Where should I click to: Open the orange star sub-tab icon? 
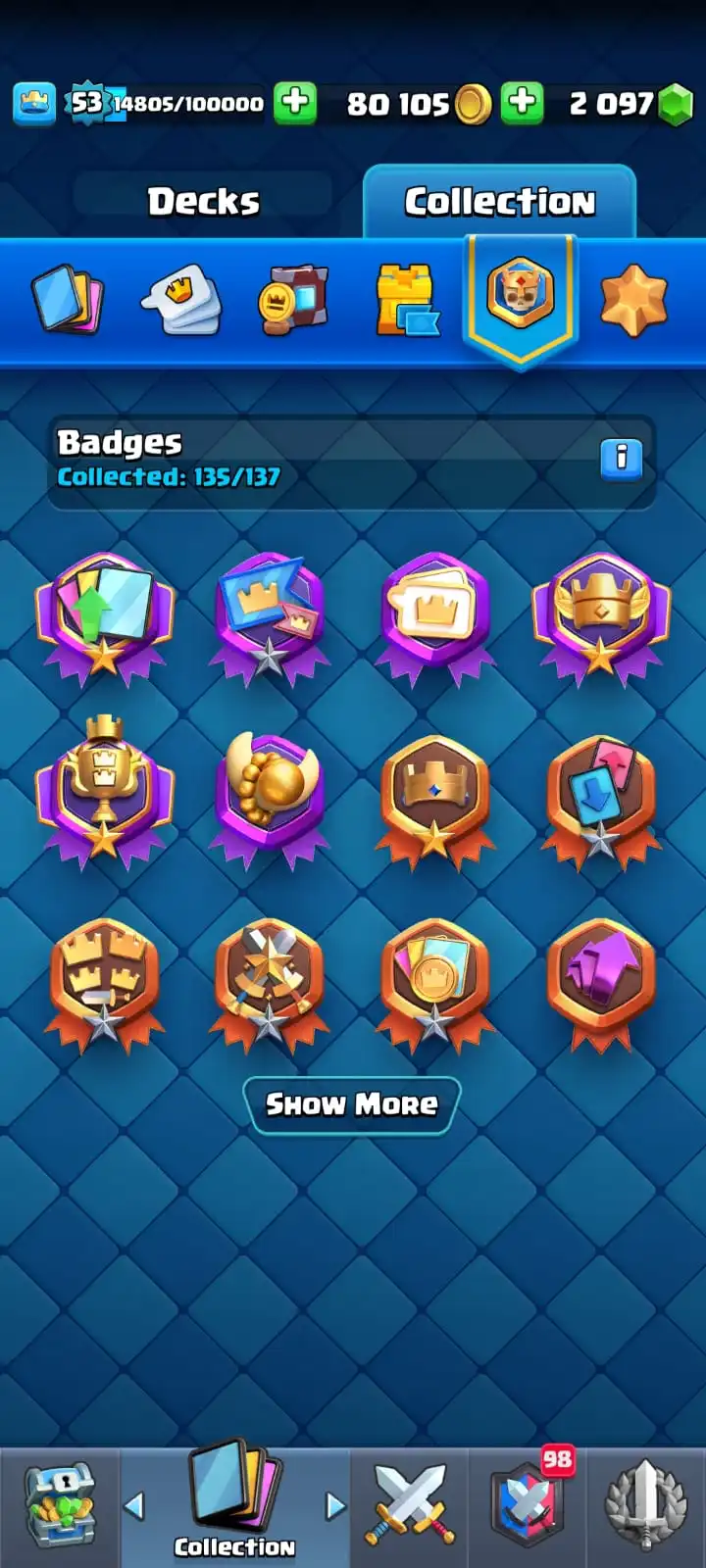632,299
